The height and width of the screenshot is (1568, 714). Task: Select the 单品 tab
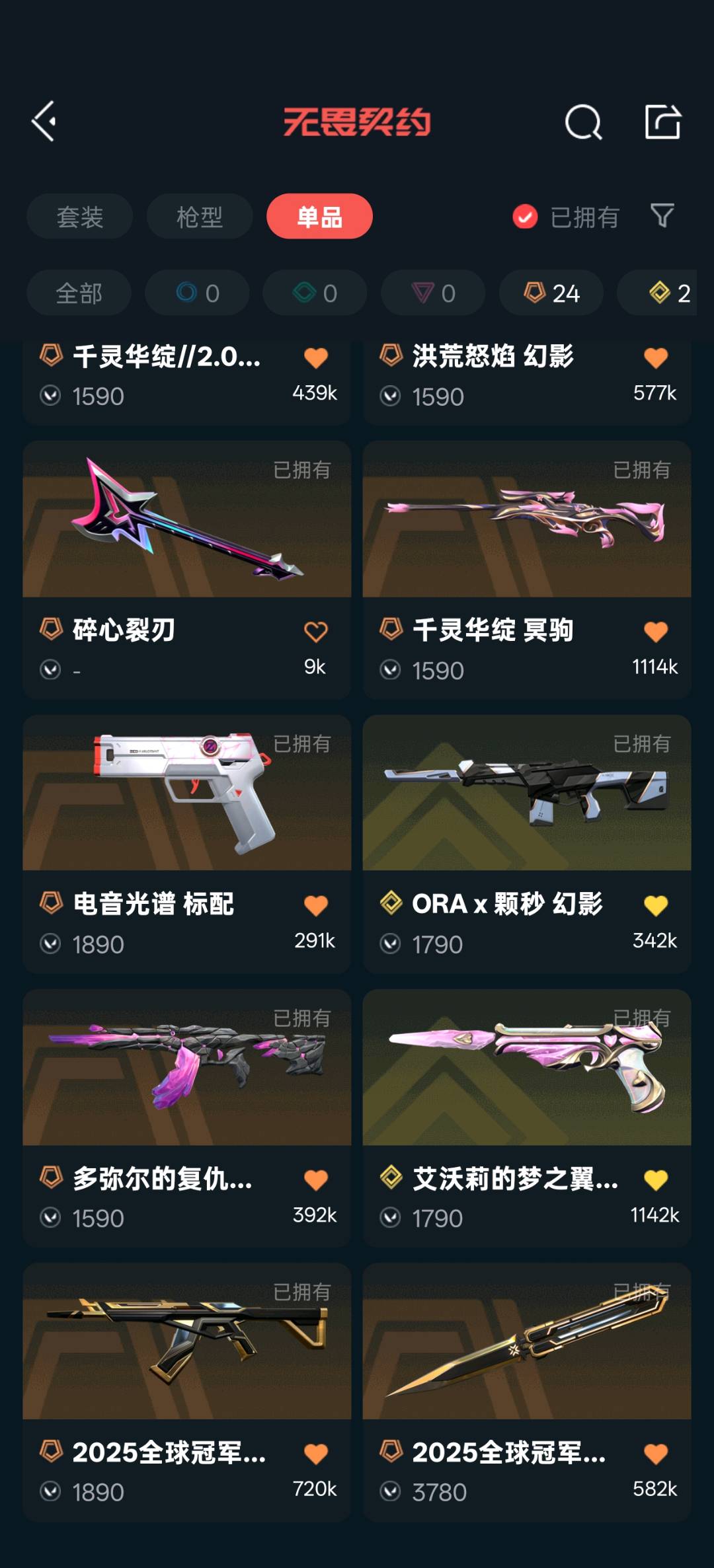(319, 217)
